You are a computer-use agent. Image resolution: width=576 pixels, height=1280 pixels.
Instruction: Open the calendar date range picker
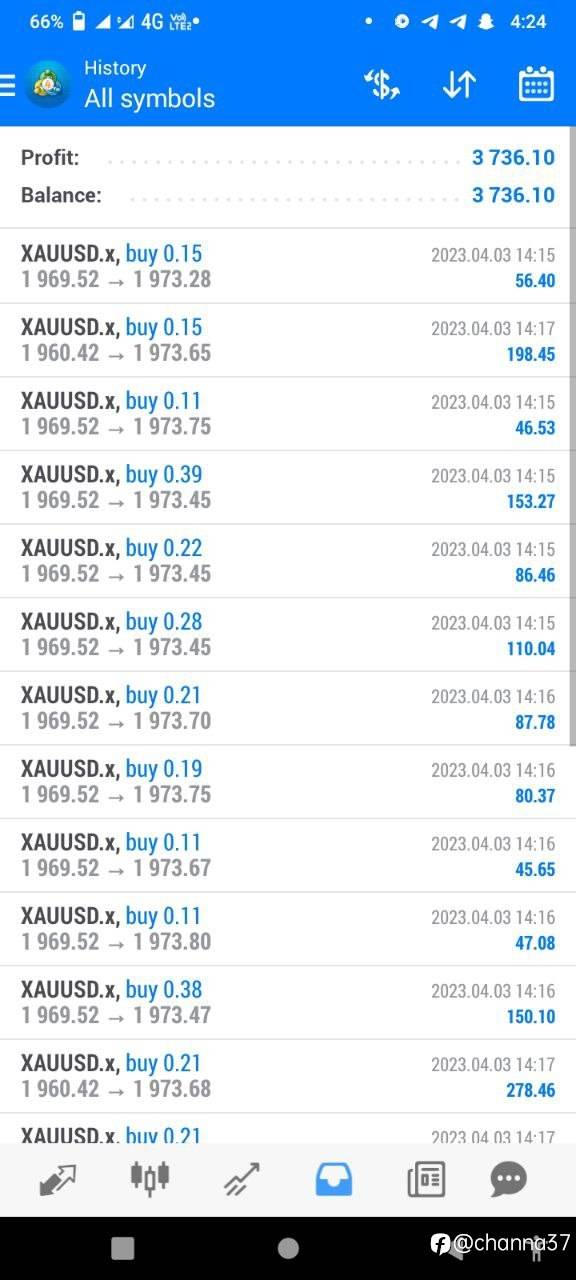[x=536, y=85]
